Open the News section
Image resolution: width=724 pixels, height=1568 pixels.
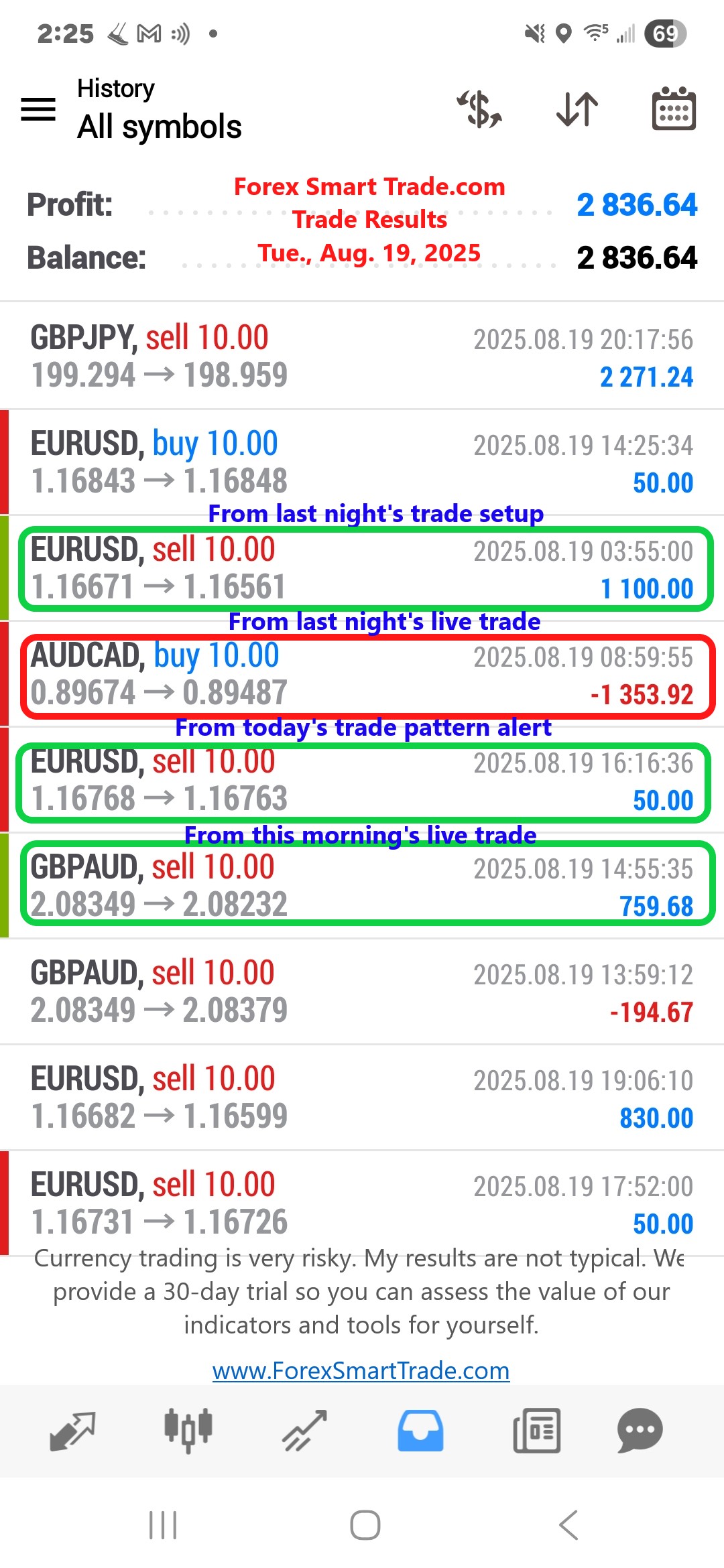point(536,1431)
